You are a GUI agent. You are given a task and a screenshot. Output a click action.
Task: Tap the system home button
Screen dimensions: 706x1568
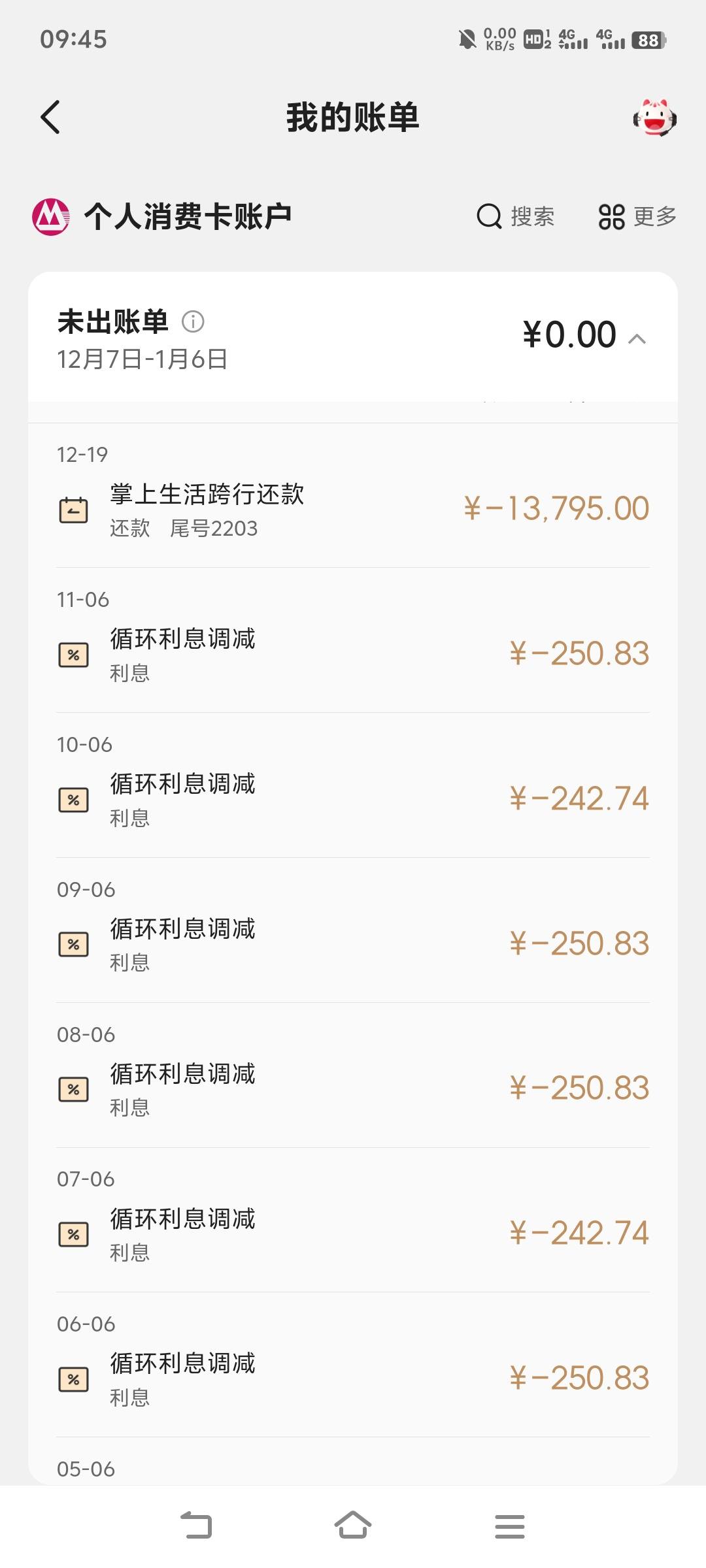pos(353,1526)
